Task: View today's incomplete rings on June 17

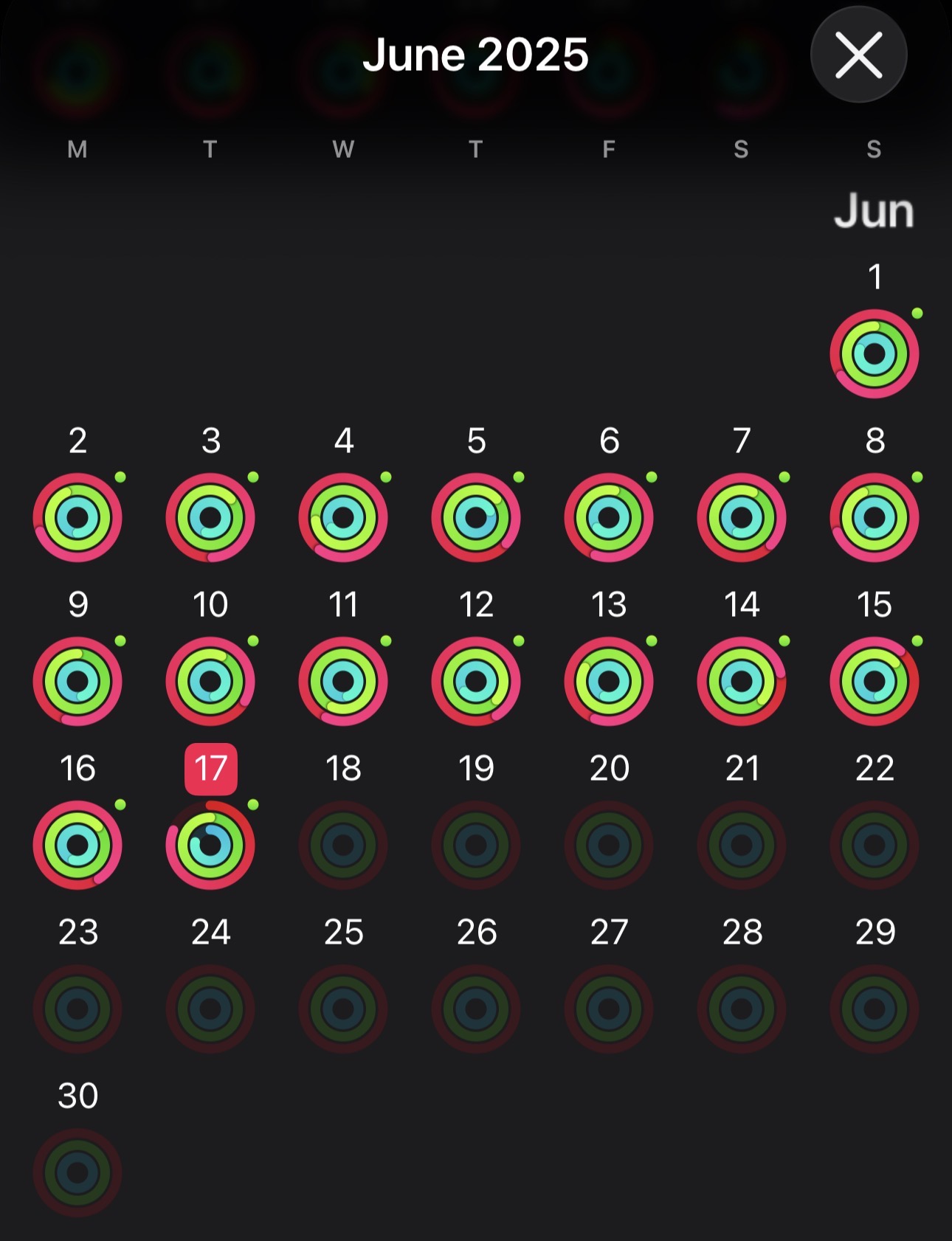Action: 210,846
